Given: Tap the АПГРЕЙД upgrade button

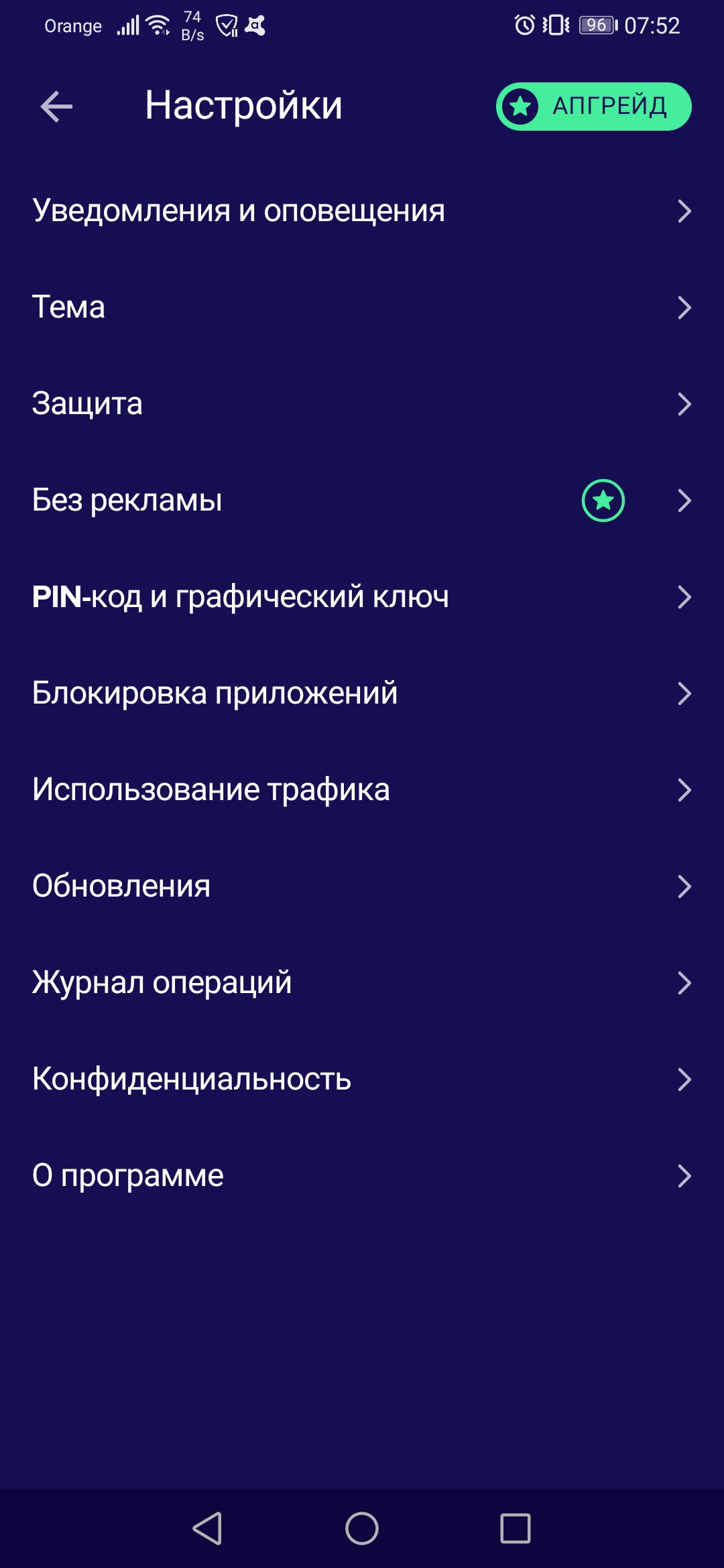Looking at the screenshot, I should coord(593,107).
